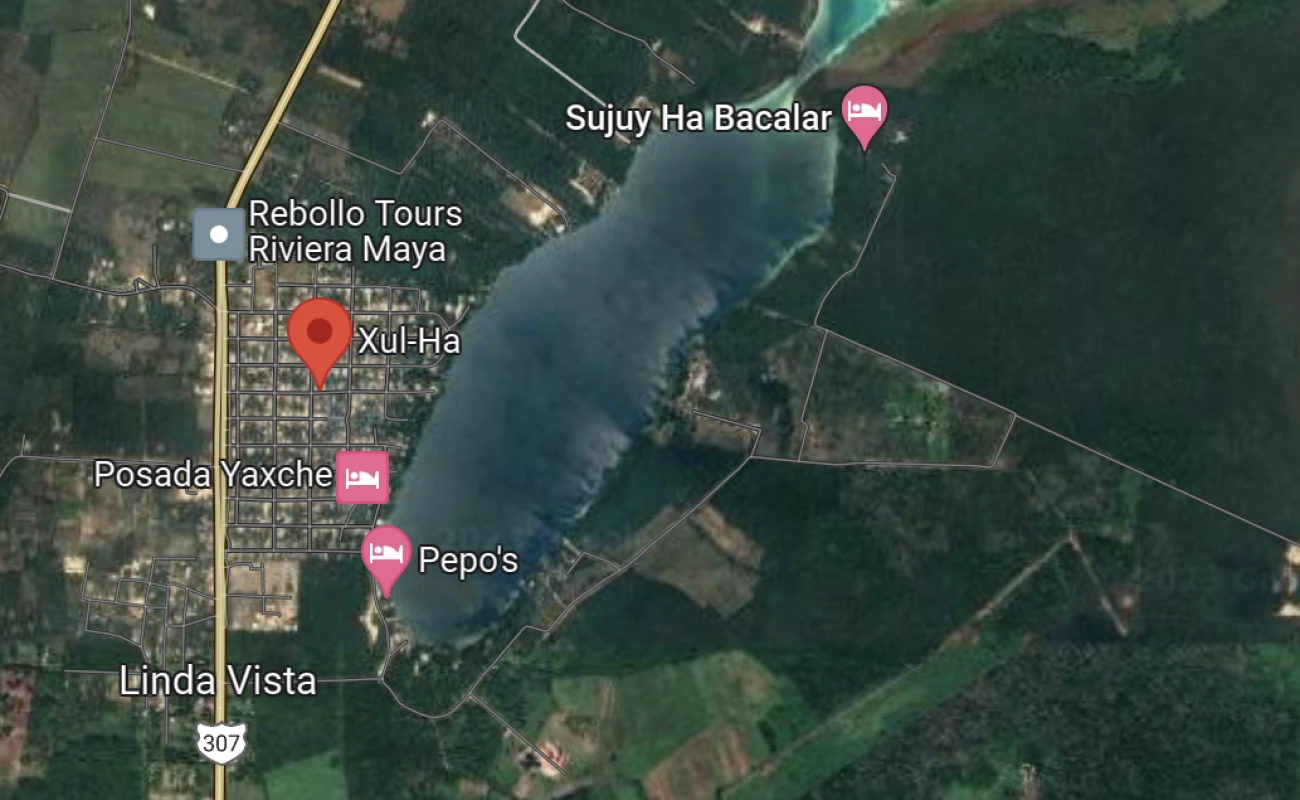Open the Posada Yaxche lodging marker
This screenshot has width=1300, height=800.
(362, 477)
